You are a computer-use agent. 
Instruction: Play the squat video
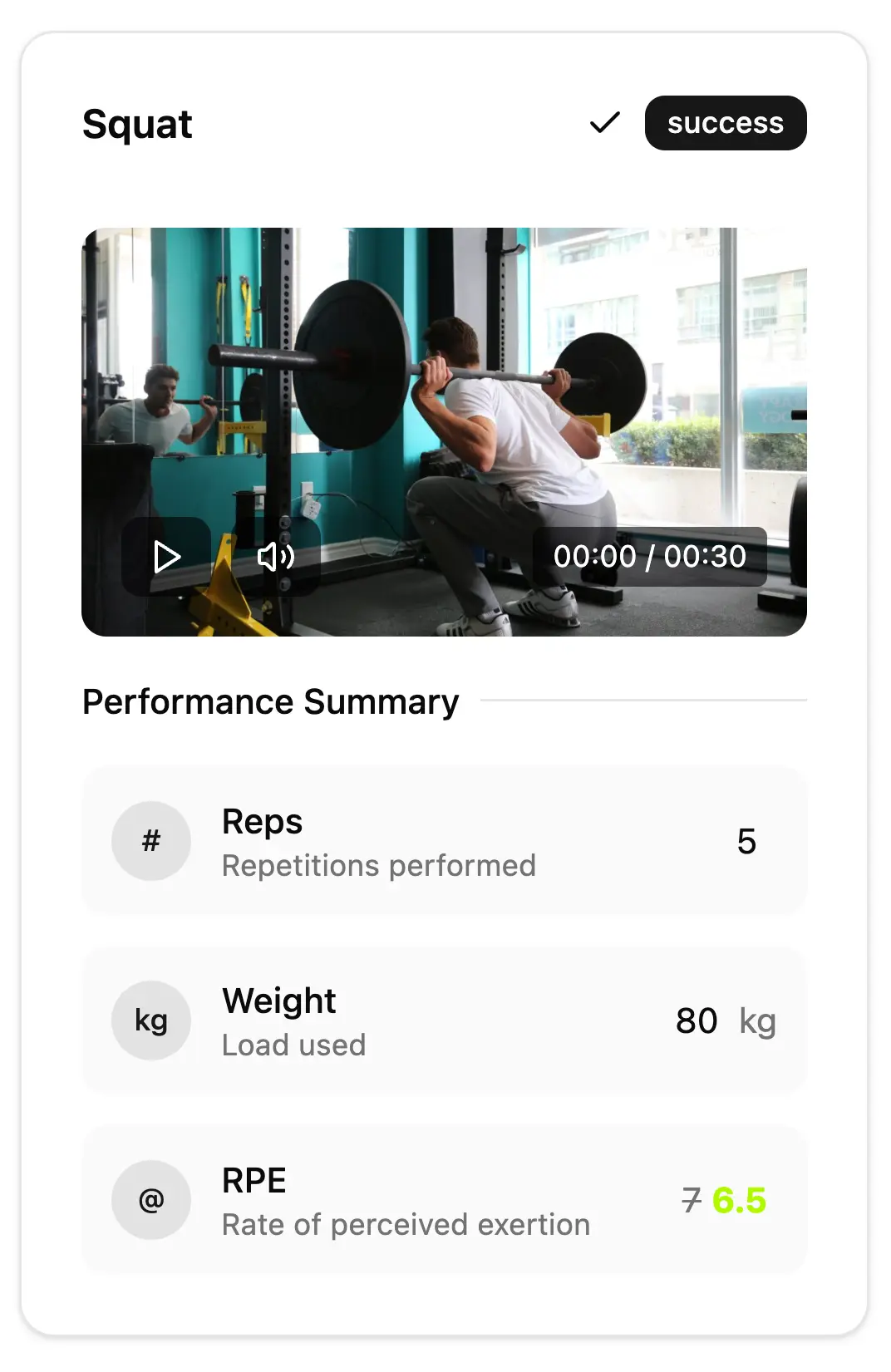click(x=167, y=557)
